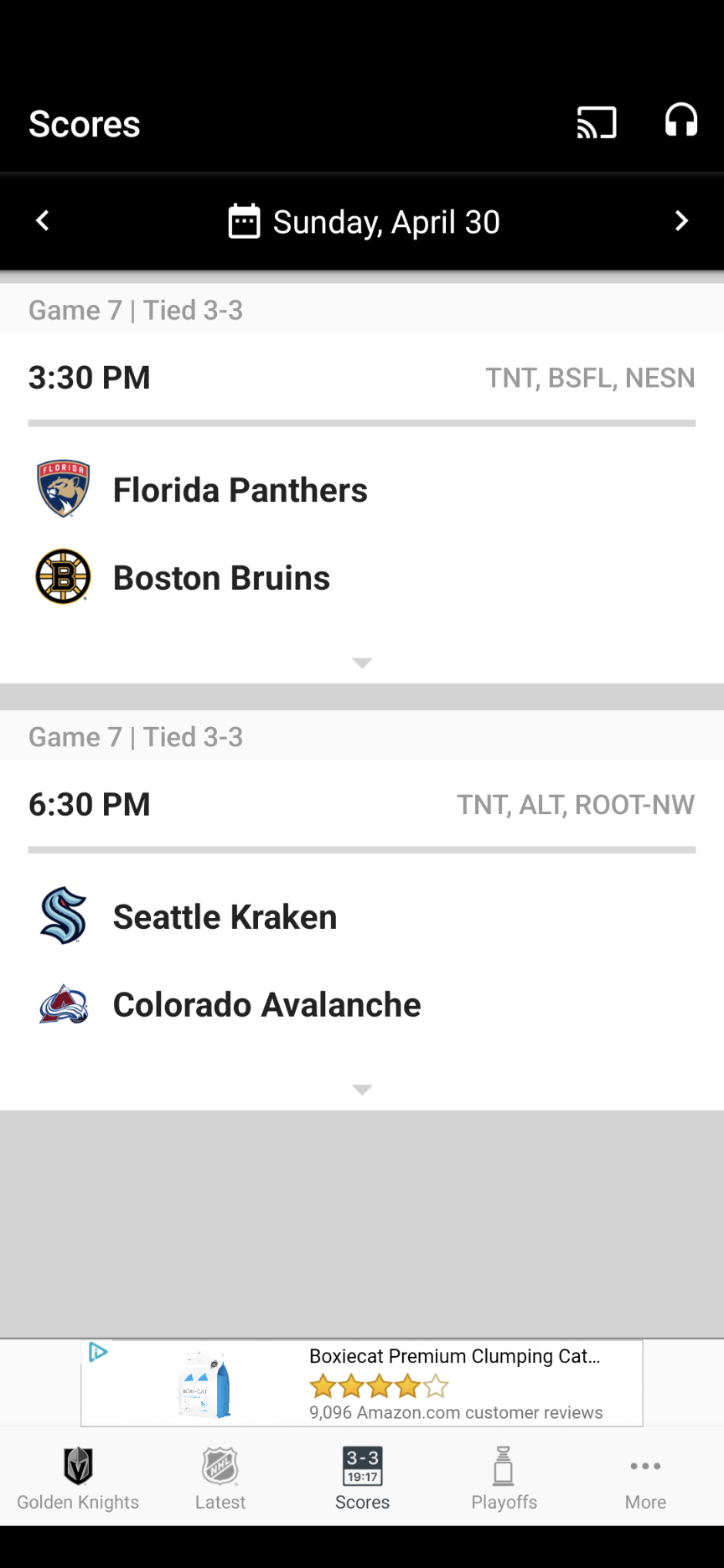Open the More tab
This screenshot has height=1568, width=724.
[645, 1478]
